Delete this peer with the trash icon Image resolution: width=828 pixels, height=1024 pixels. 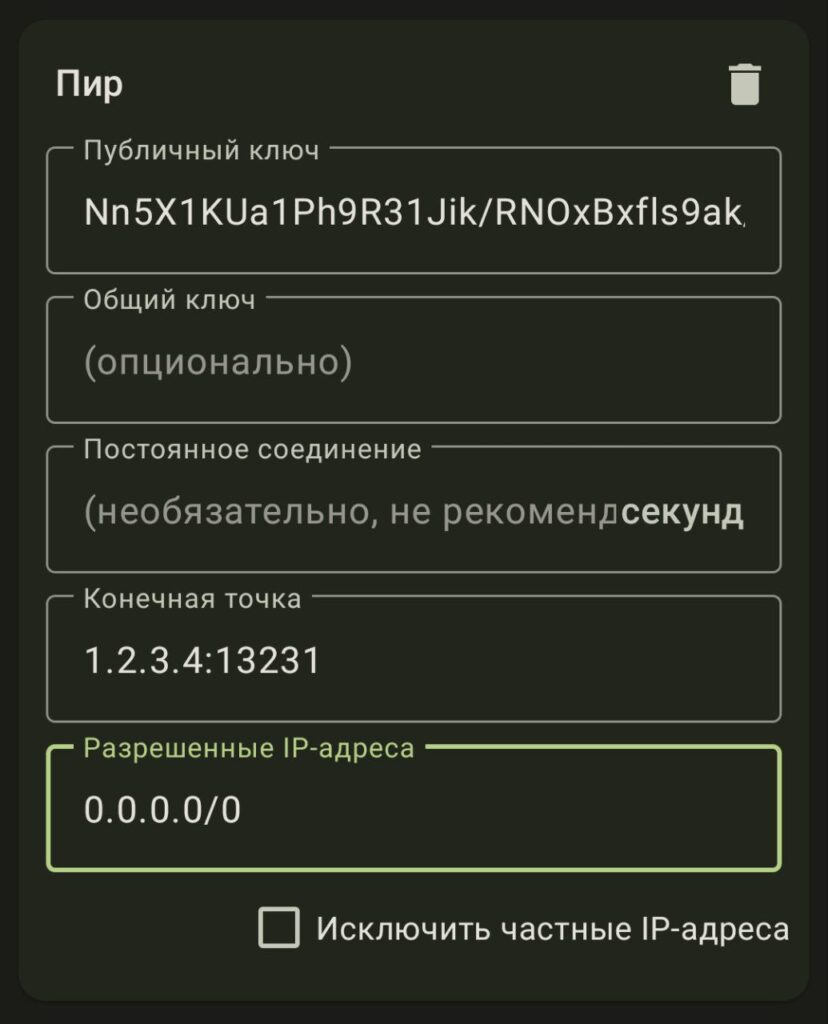click(745, 84)
